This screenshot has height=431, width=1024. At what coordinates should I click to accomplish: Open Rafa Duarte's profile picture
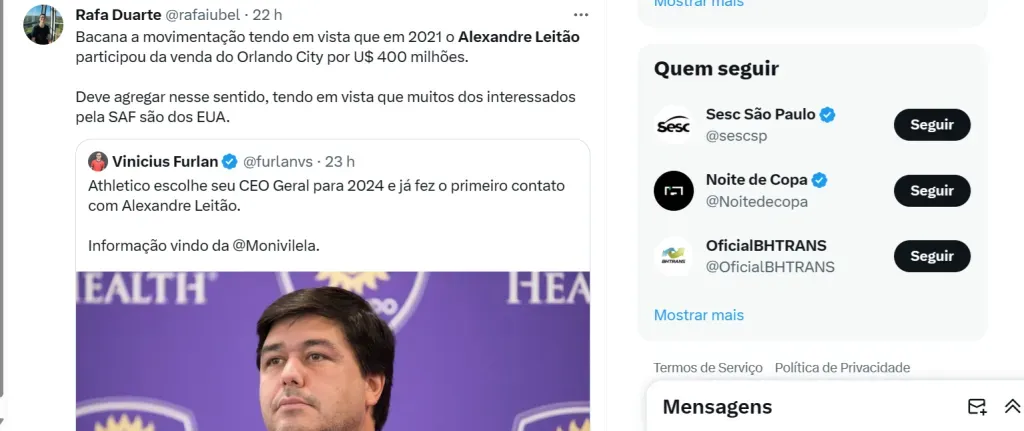point(44,25)
